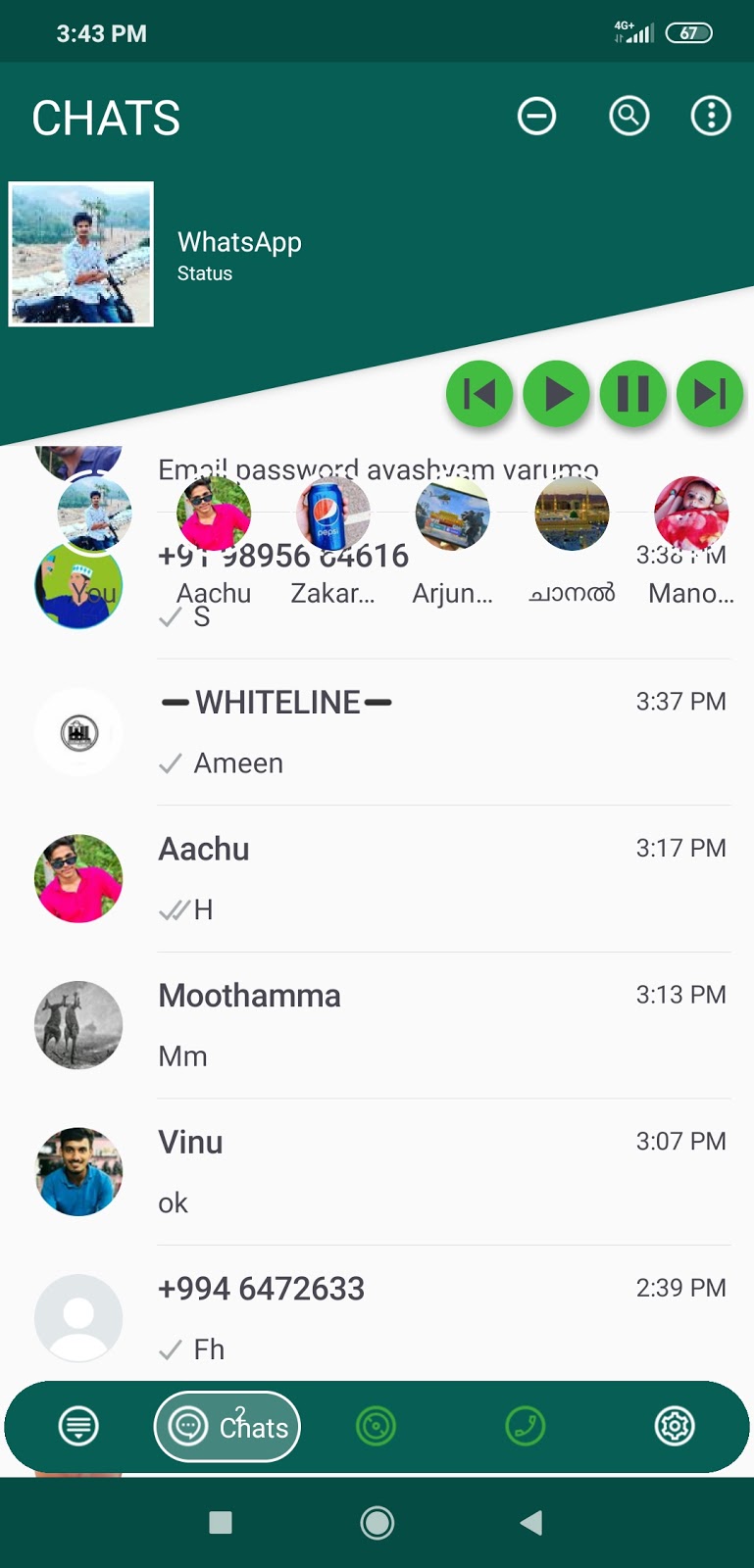Screen dimensions: 754x1568
Task: Tap the minus circle icon in header
Action: click(536, 117)
